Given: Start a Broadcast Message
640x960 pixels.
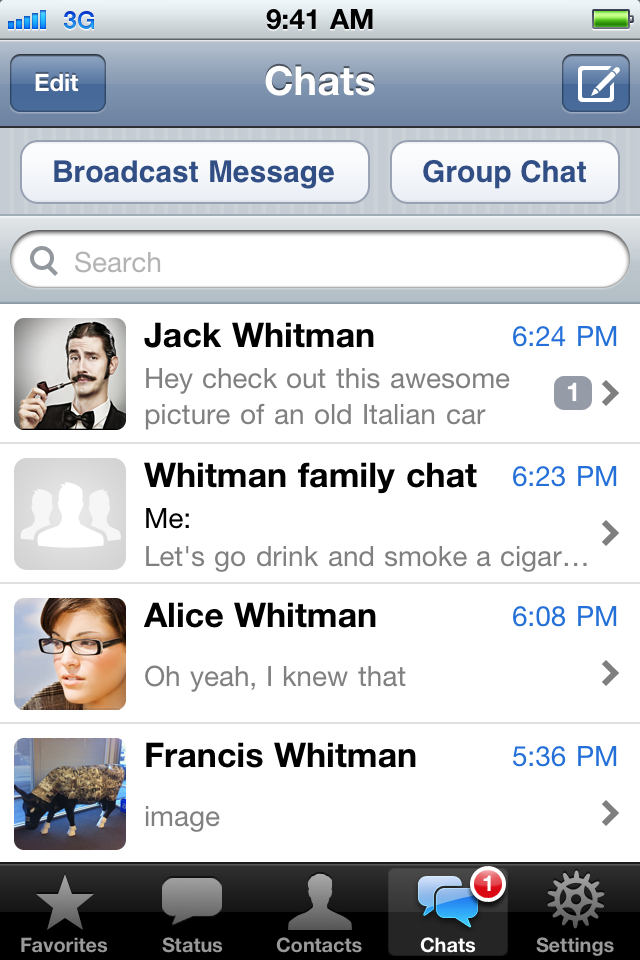Looking at the screenshot, I should click(x=194, y=172).
